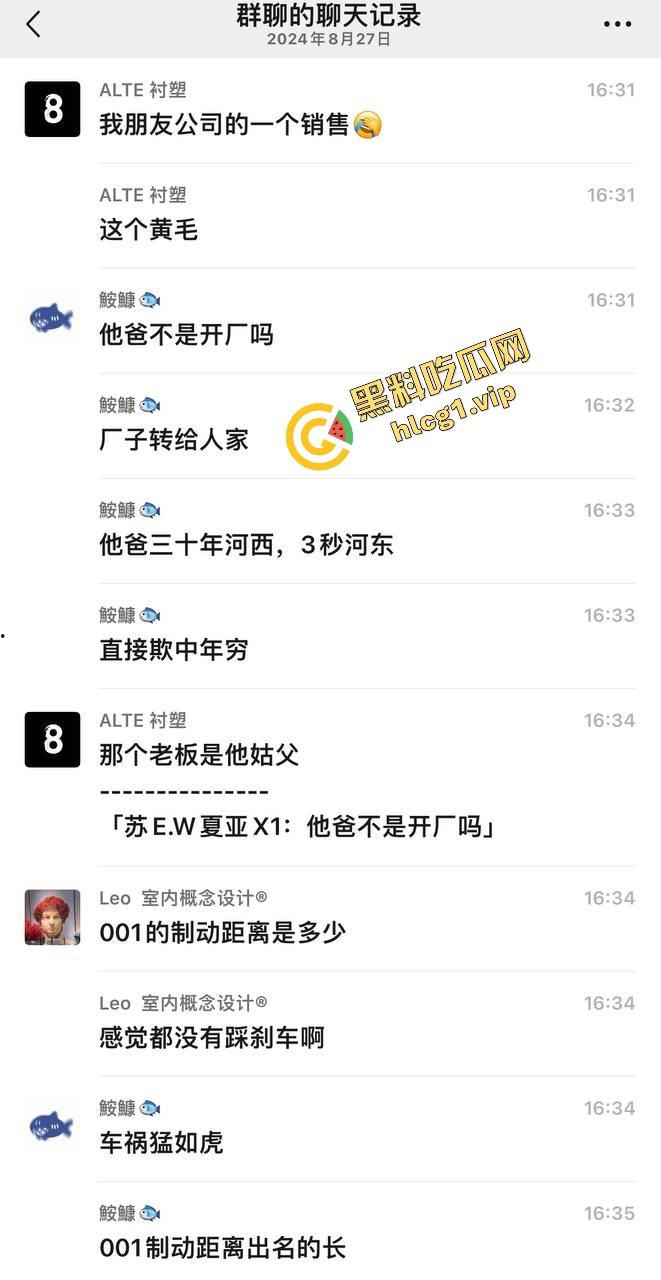
Task: Go back from the chat record
Action: [x=34, y=25]
